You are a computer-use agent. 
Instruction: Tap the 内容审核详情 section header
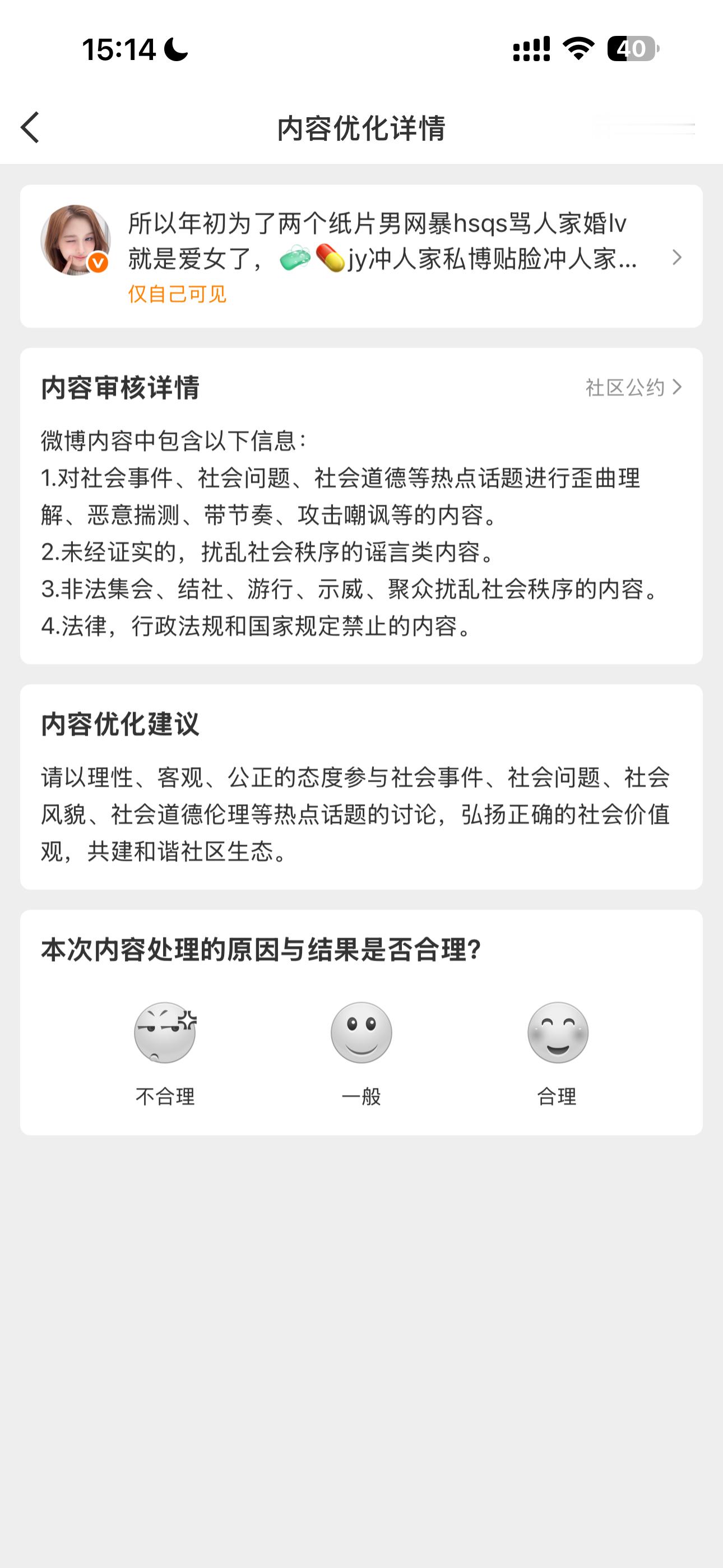pos(122,385)
